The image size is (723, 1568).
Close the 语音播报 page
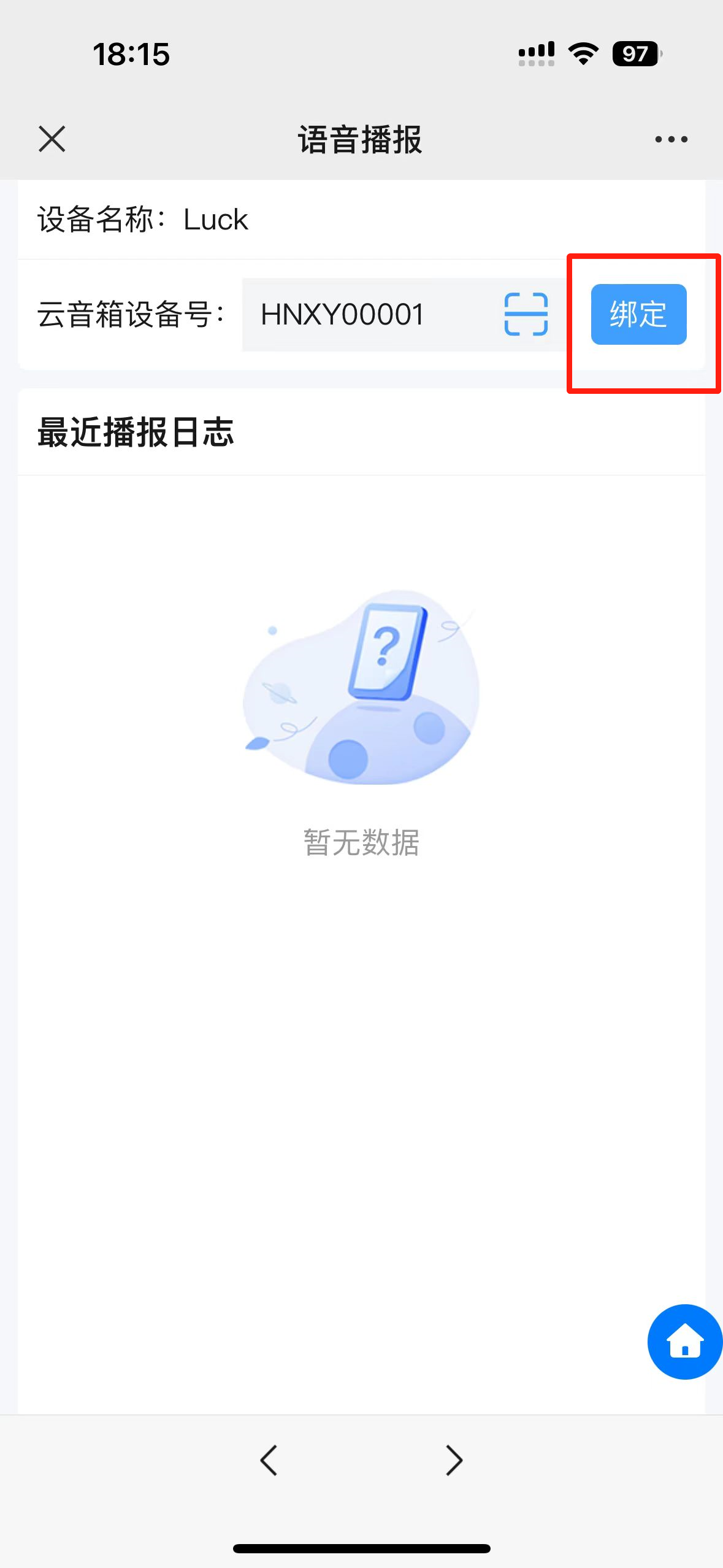[52, 139]
